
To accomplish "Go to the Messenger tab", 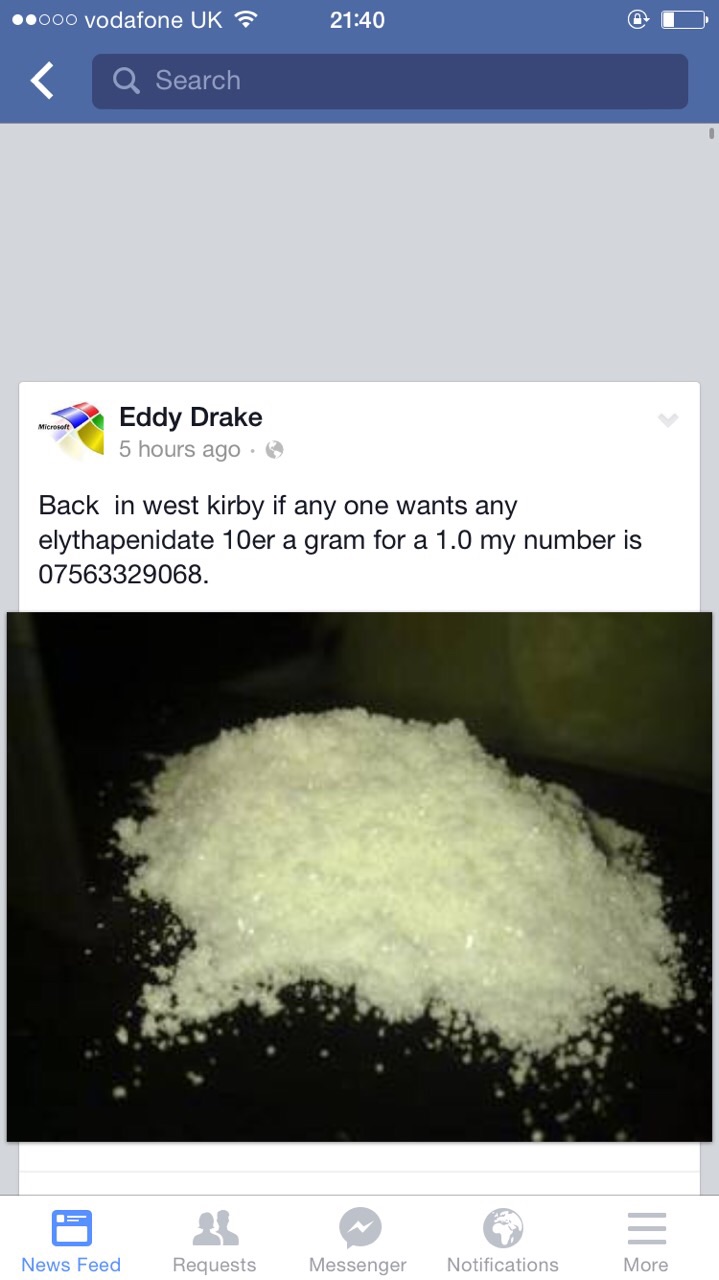I will (358, 1240).
